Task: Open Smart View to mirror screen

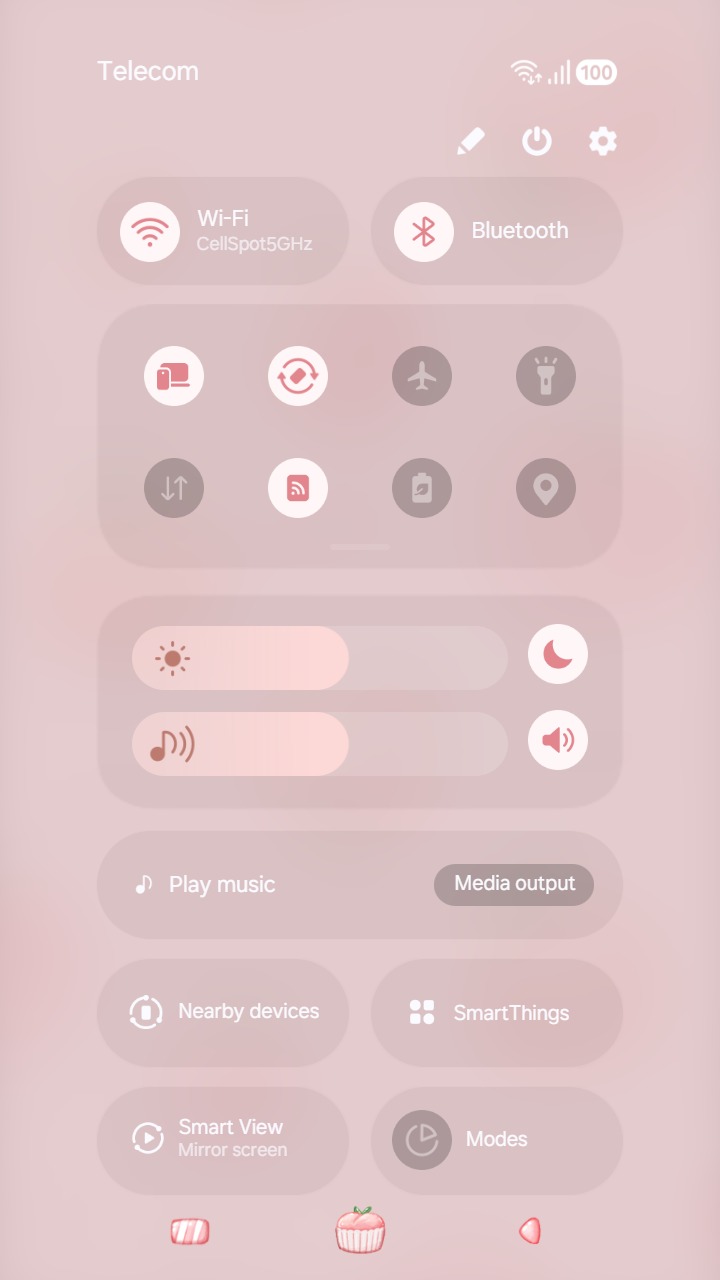Action: pos(223,1139)
